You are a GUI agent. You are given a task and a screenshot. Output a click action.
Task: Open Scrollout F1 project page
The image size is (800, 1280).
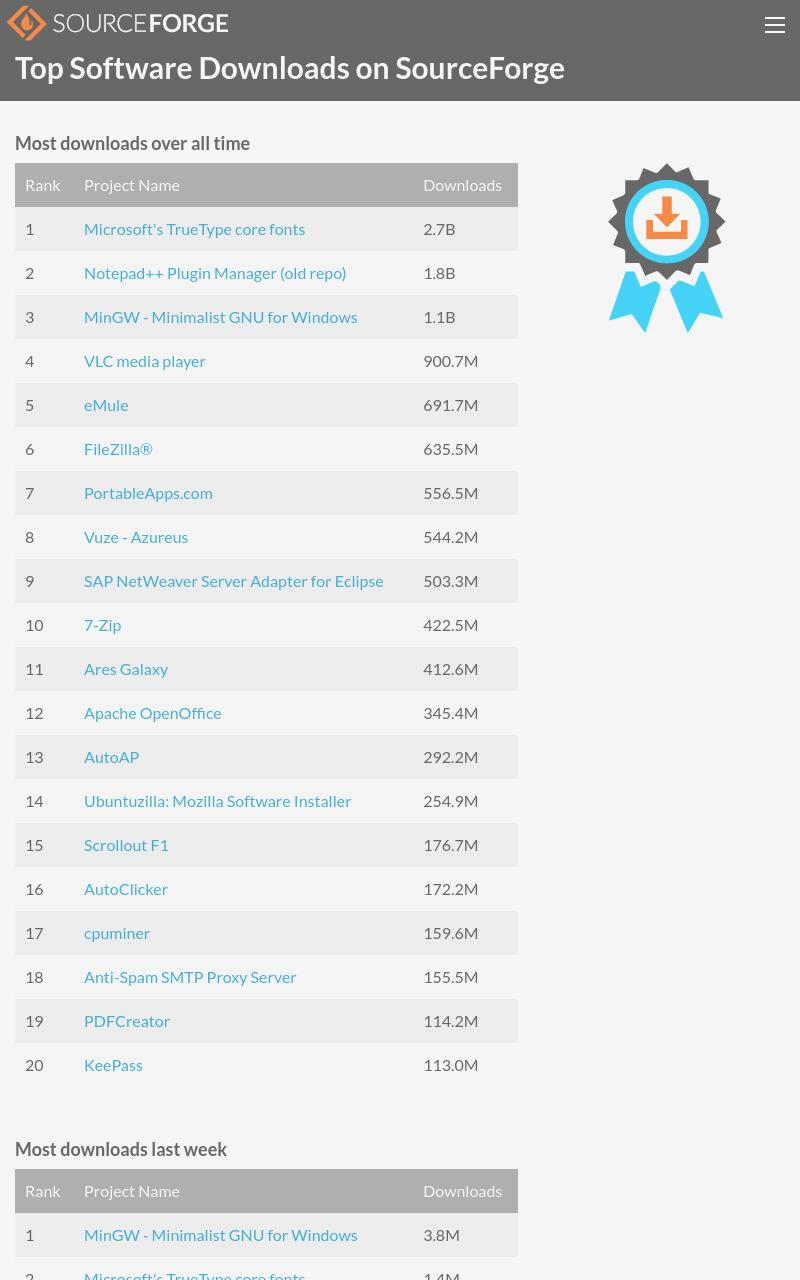pos(126,845)
